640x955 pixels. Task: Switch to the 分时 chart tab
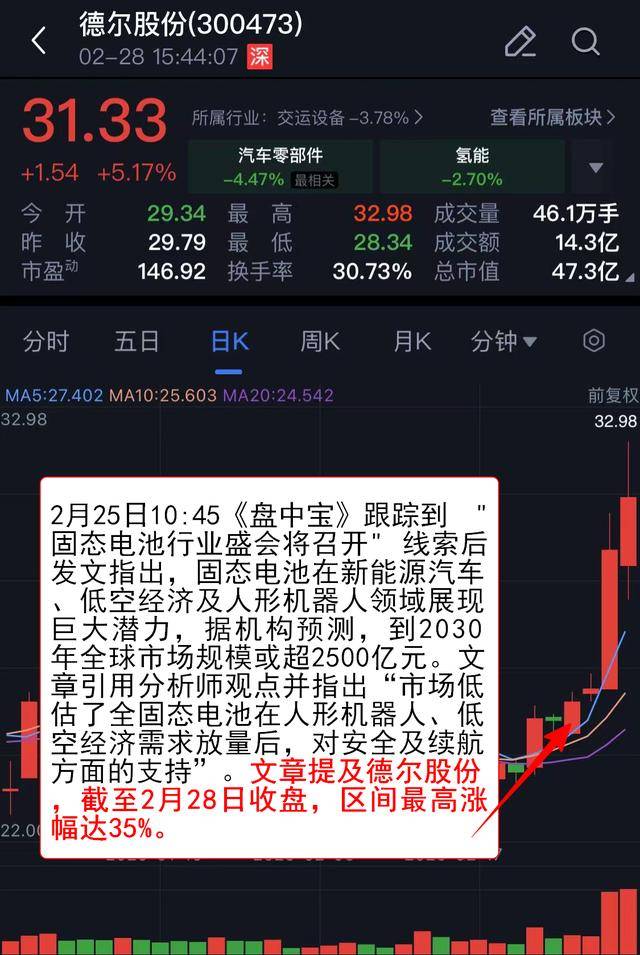(46, 341)
